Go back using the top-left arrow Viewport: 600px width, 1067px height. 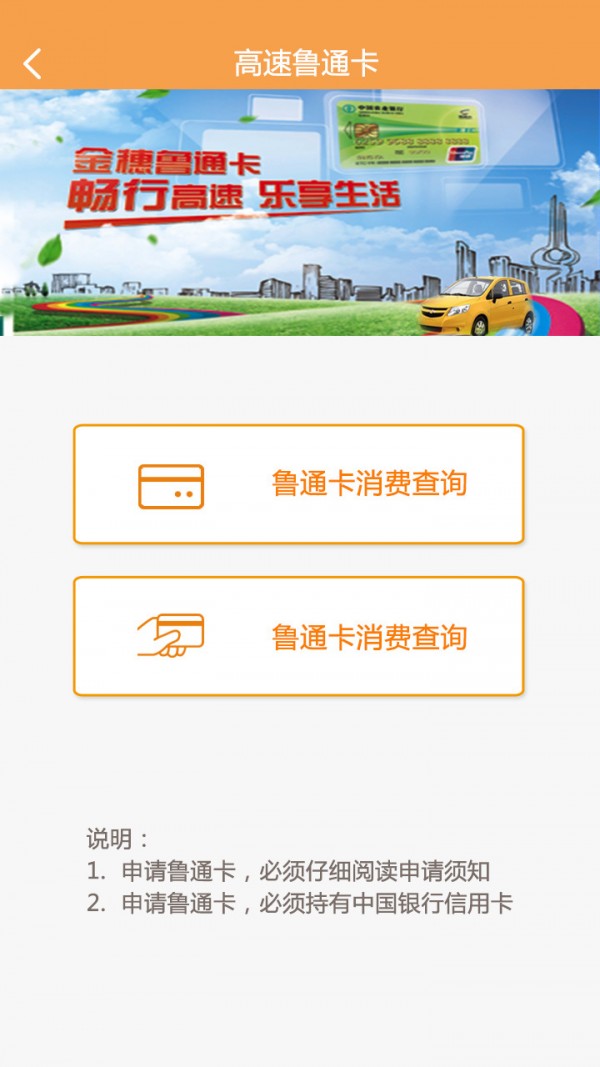33,64
